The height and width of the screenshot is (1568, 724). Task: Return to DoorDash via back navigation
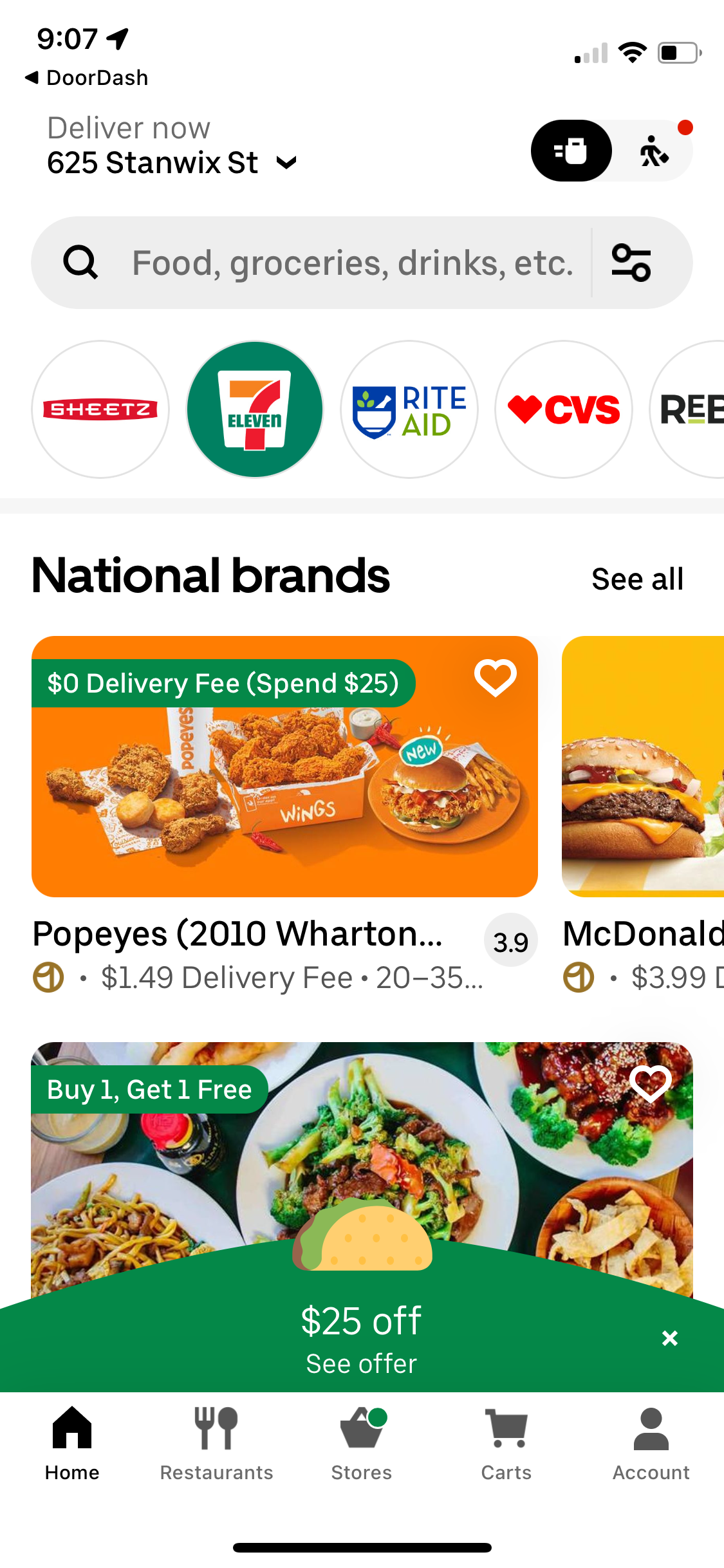pyautogui.click(x=87, y=77)
